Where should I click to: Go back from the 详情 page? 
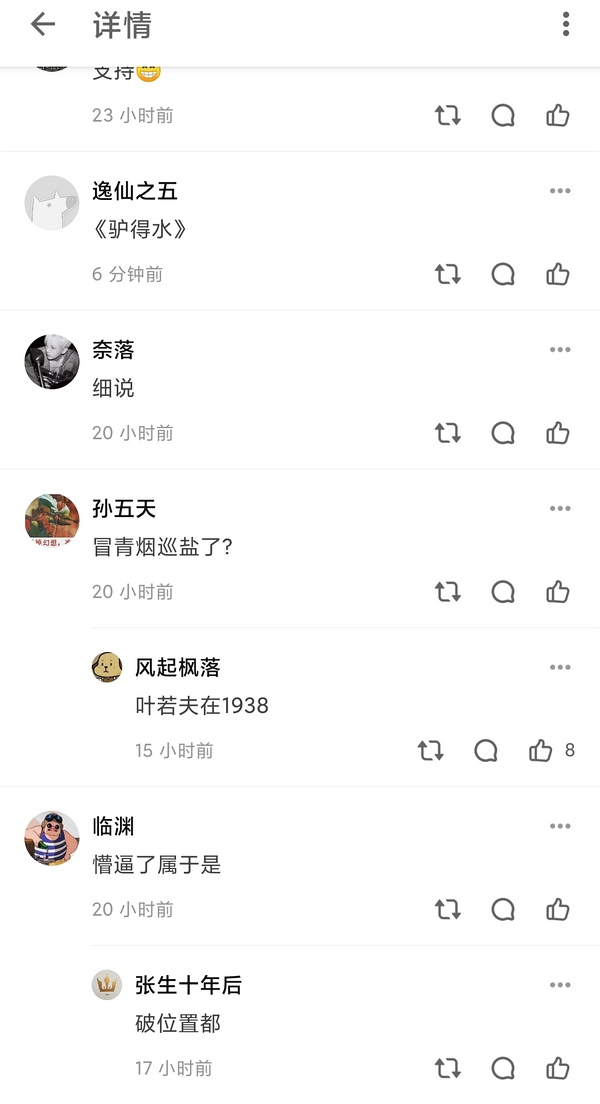(x=42, y=25)
